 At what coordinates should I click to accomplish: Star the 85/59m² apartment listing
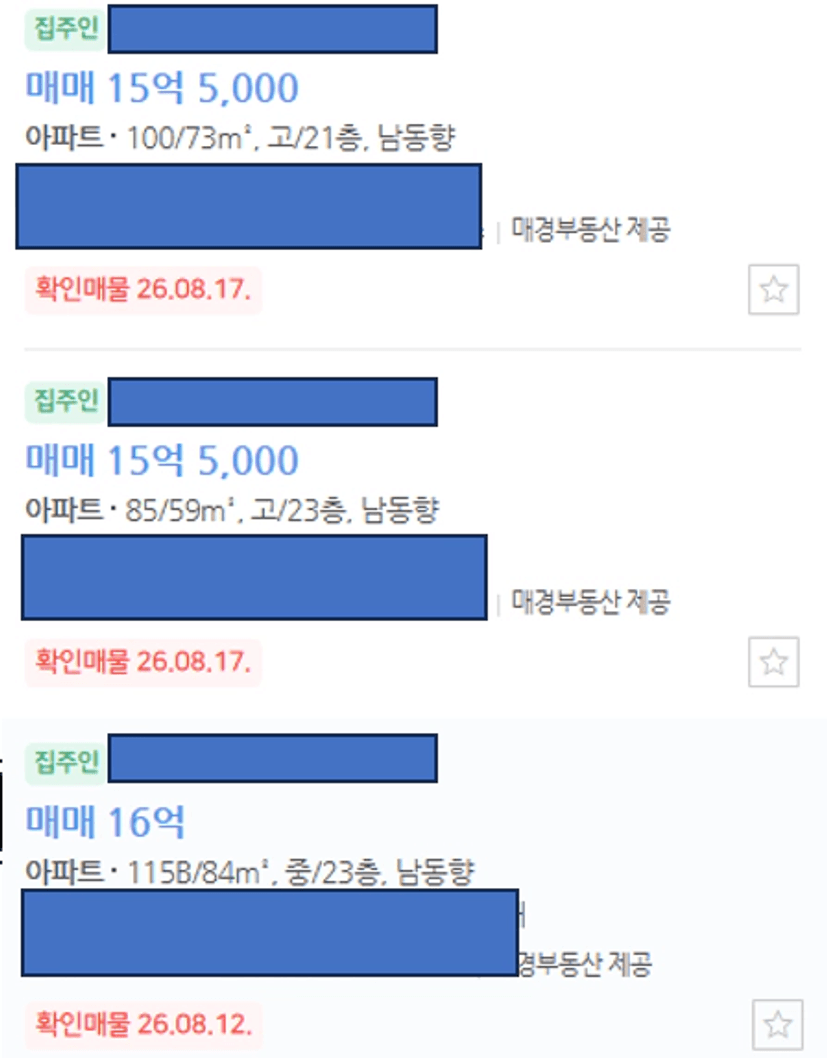tap(774, 662)
